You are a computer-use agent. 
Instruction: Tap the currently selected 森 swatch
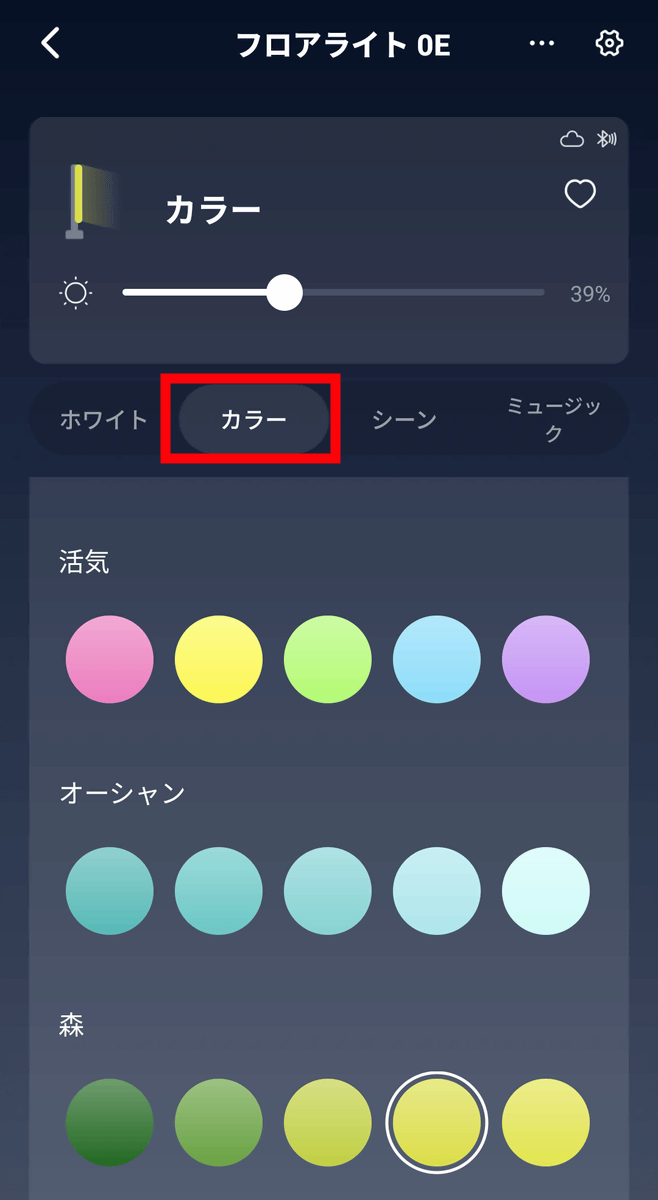[437, 1122]
